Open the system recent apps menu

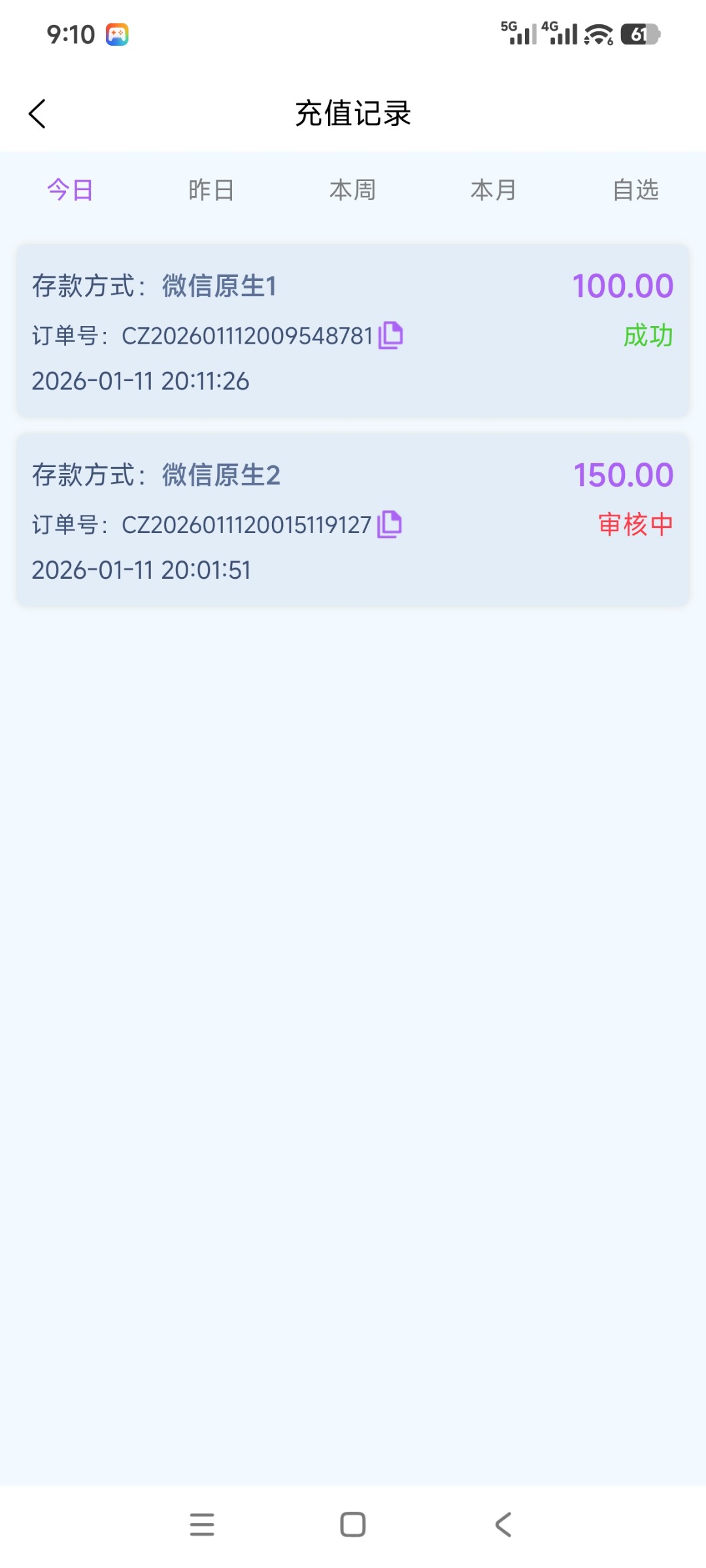(x=202, y=1525)
